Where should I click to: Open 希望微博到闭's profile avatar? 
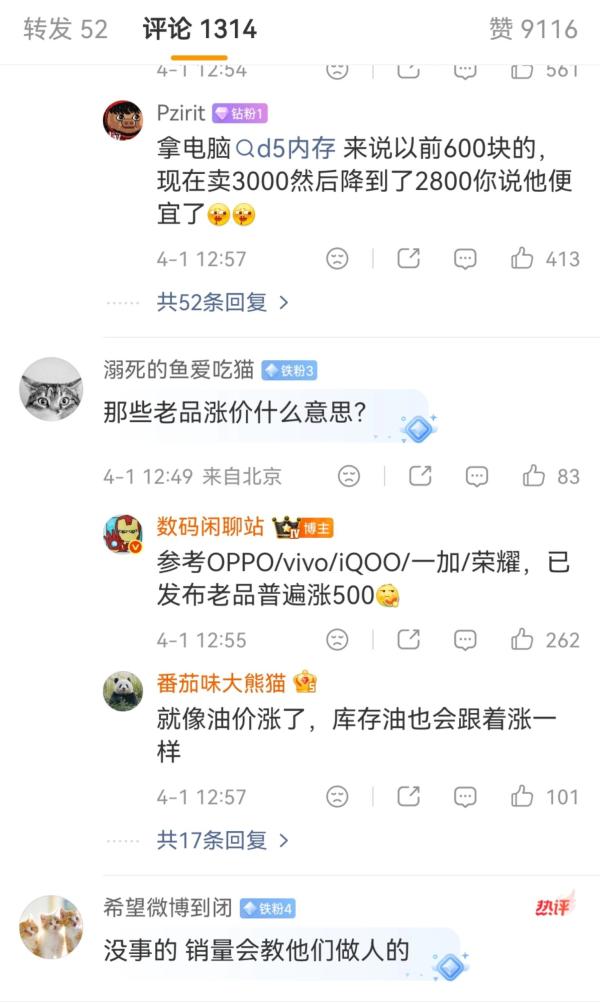point(51,927)
